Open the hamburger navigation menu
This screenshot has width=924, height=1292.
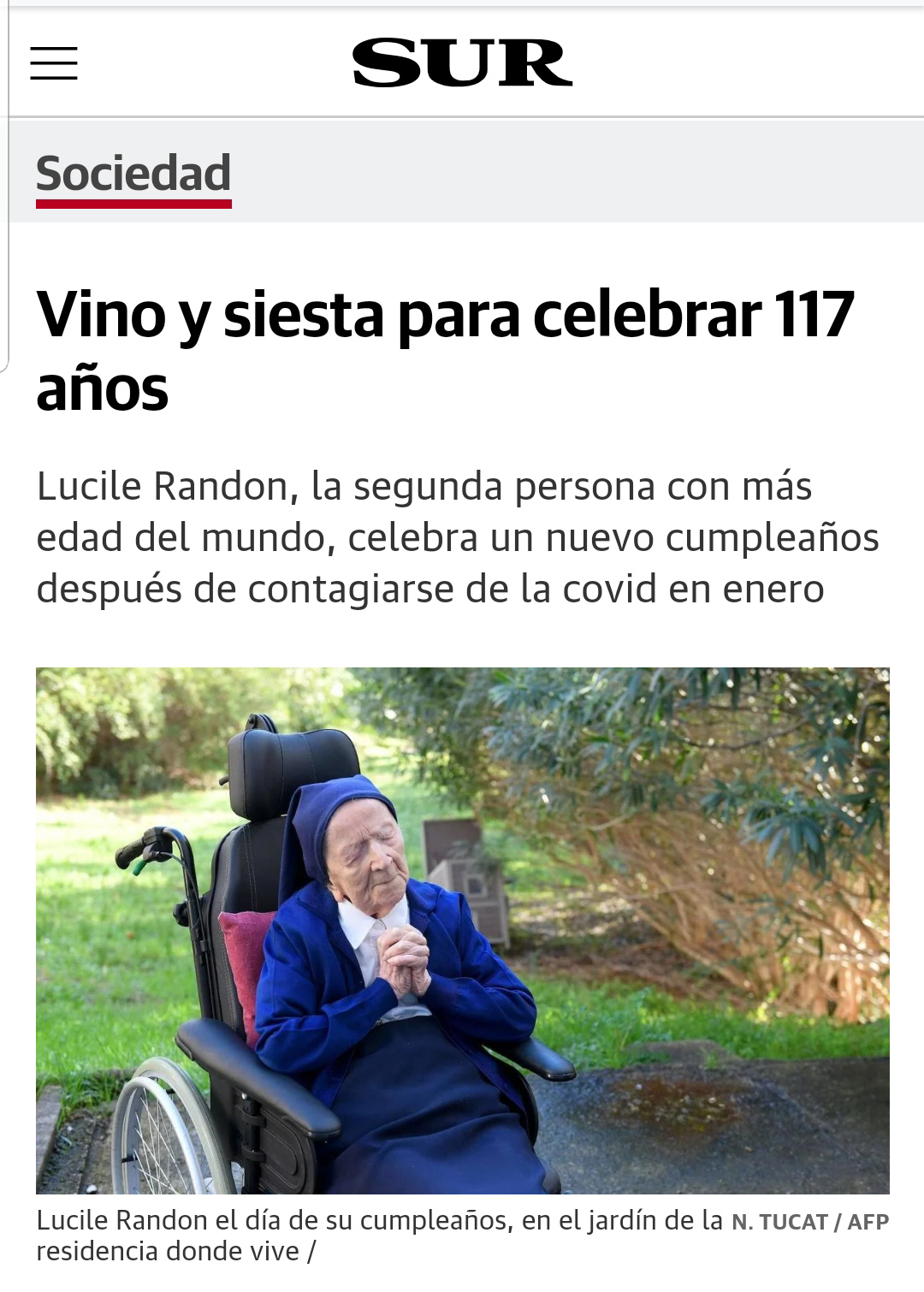click(54, 63)
